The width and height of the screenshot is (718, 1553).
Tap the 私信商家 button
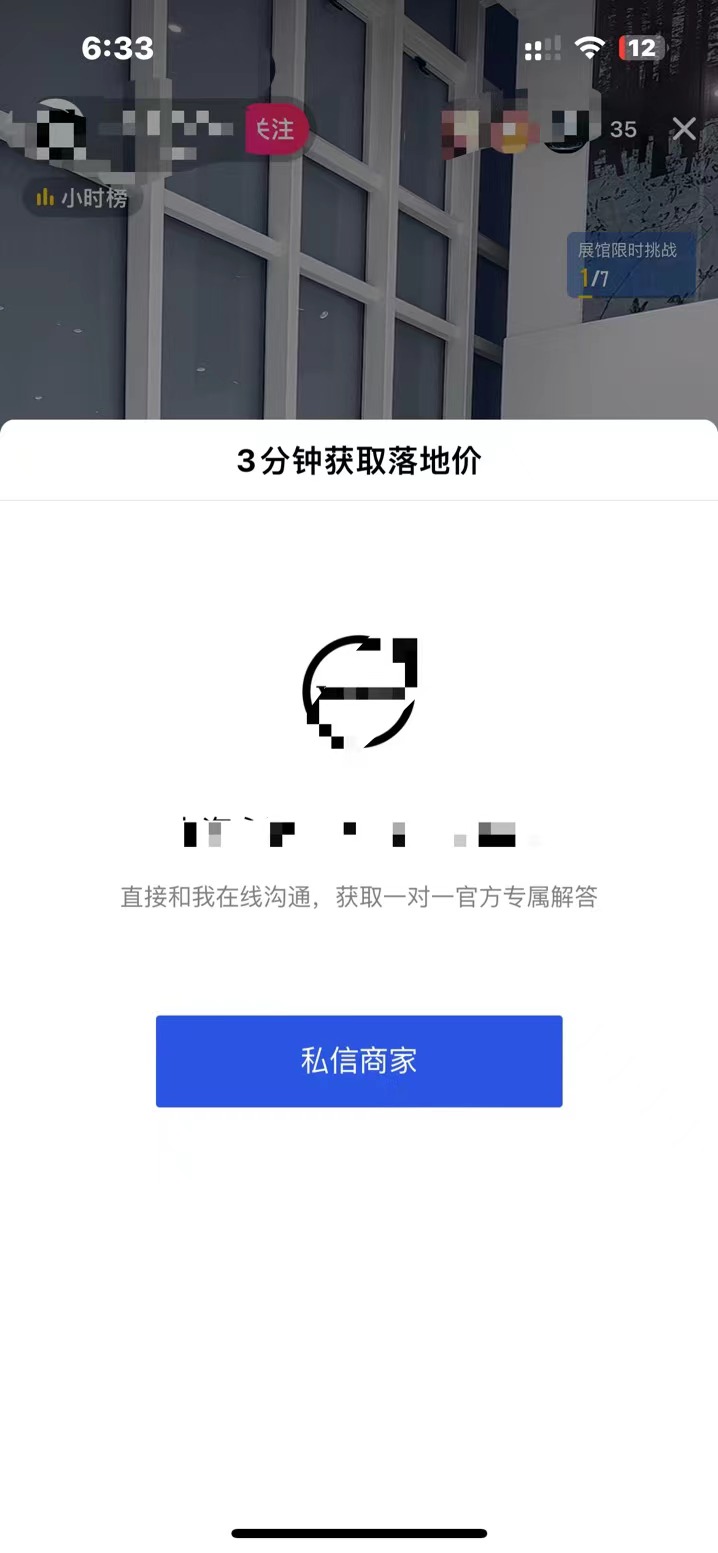[x=358, y=1060]
